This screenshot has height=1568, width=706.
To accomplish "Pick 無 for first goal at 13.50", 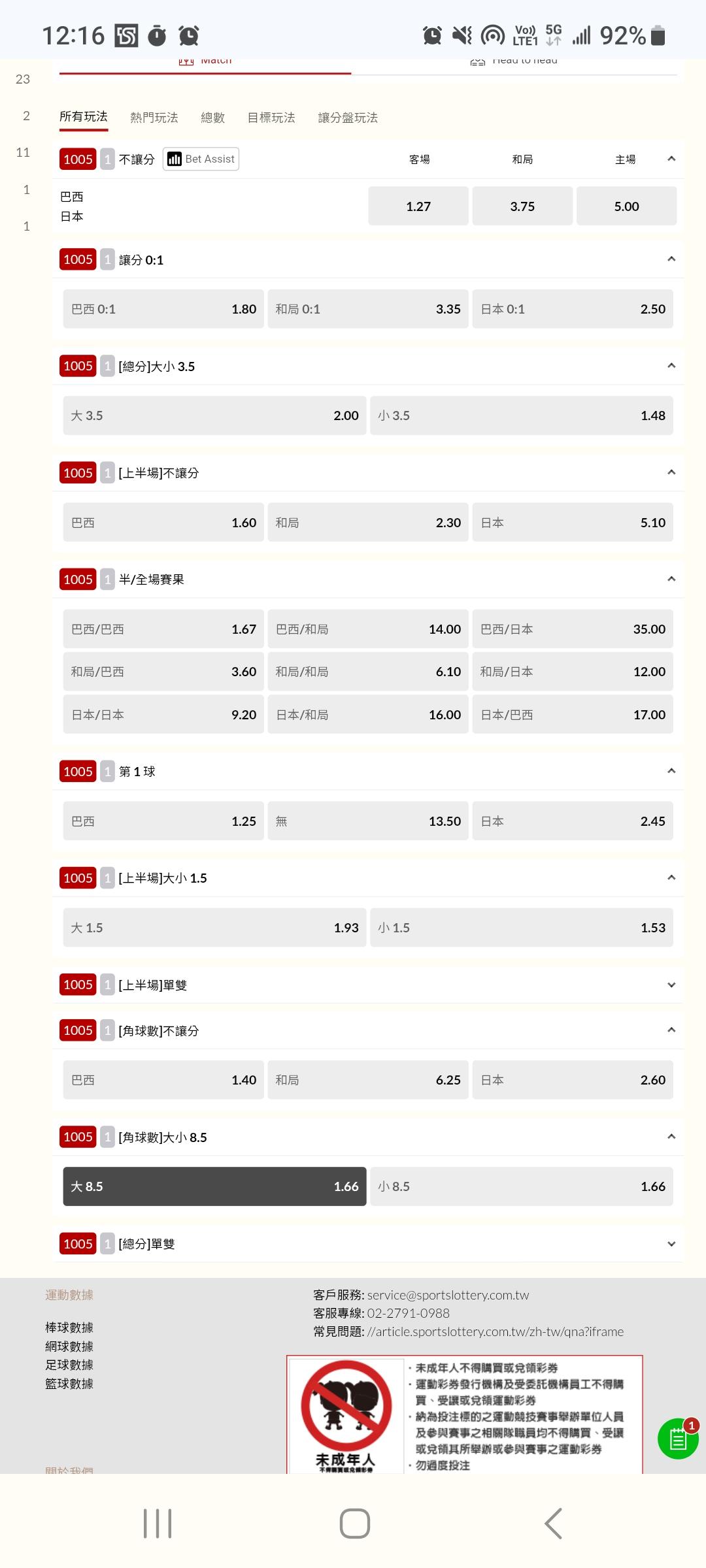I will coord(368,821).
